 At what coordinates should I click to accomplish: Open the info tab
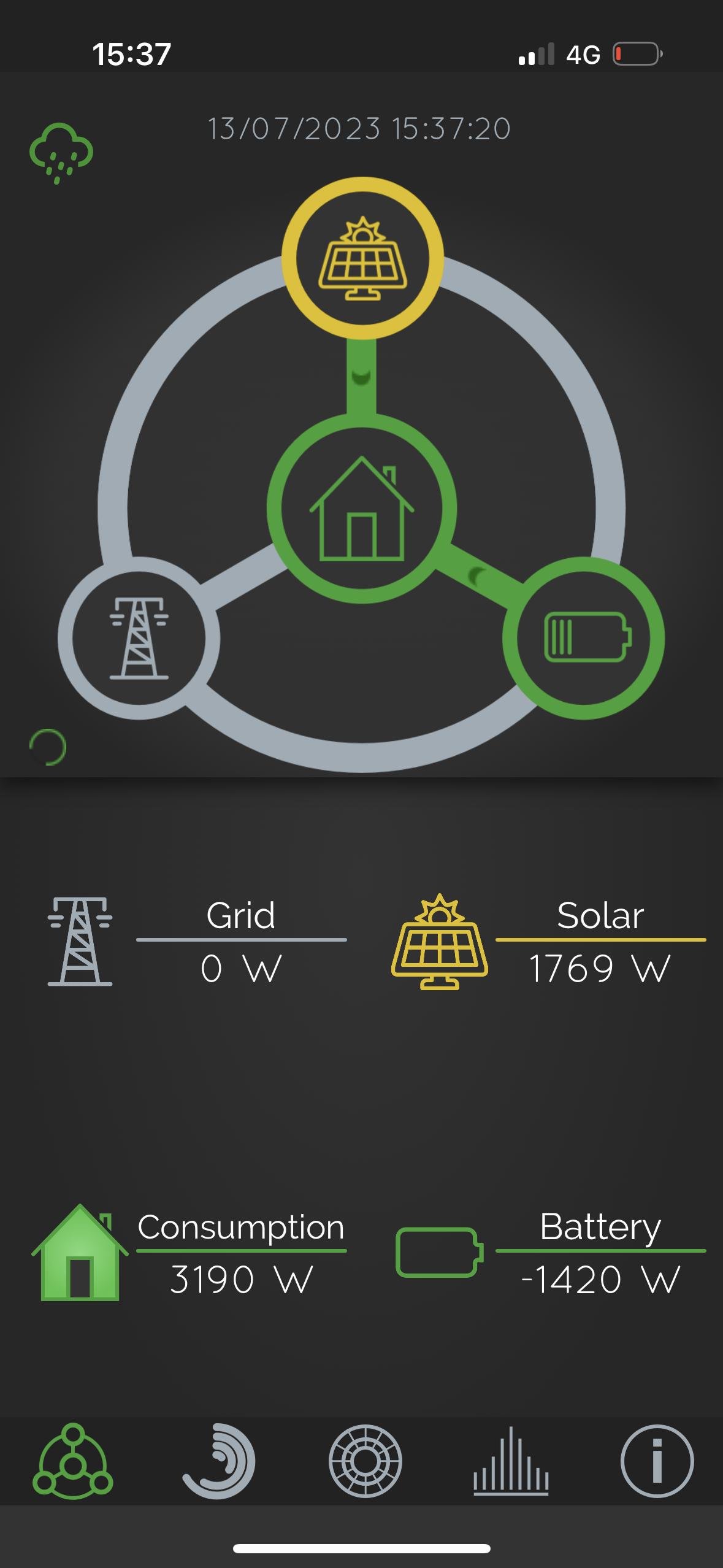tap(657, 1461)
